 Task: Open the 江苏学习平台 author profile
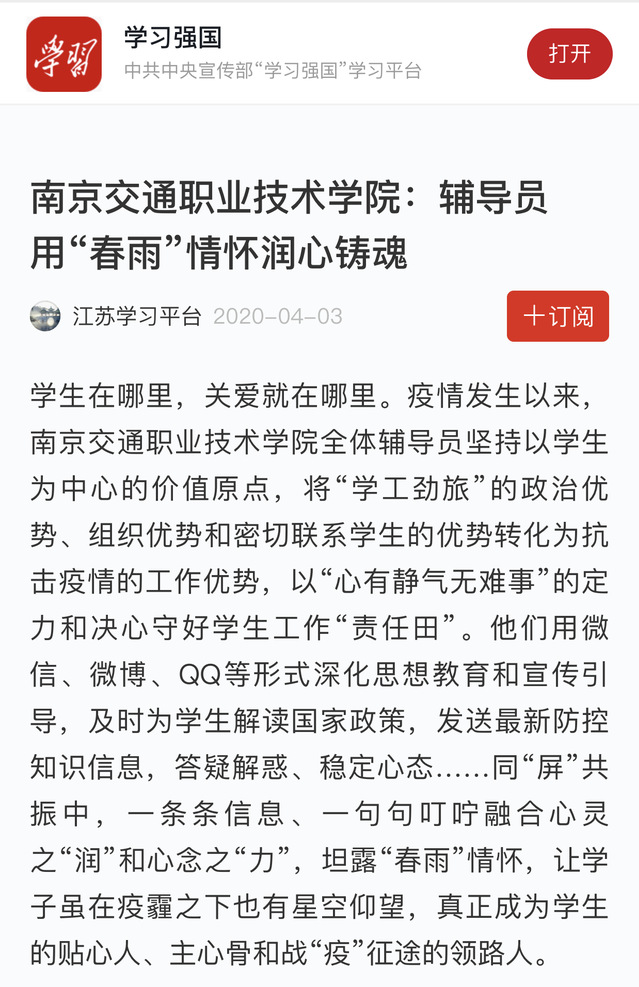pyautogui.click(x=136, y=317)
